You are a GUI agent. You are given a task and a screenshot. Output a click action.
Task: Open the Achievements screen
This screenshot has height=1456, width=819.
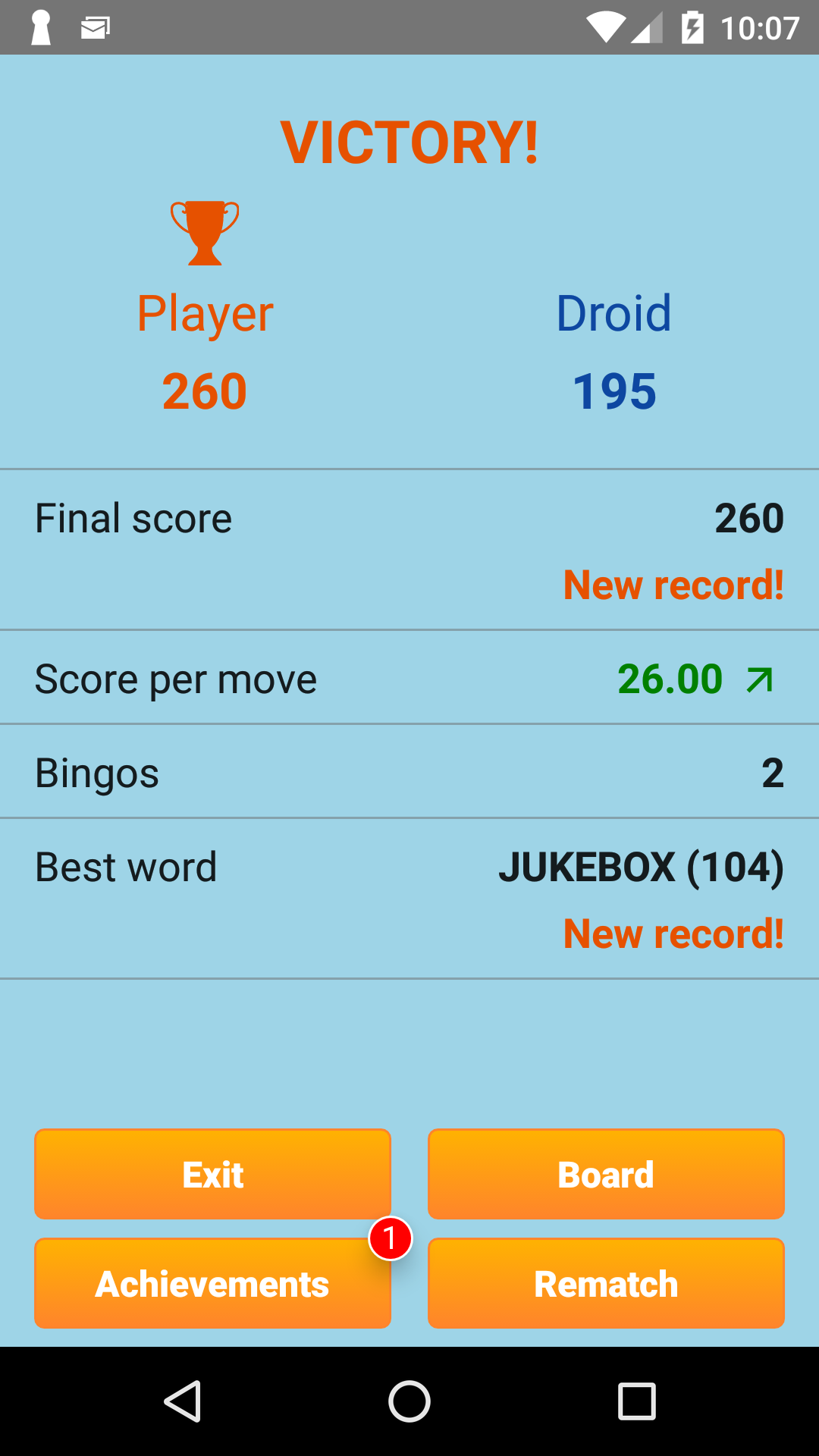(x=212, y=1283)
